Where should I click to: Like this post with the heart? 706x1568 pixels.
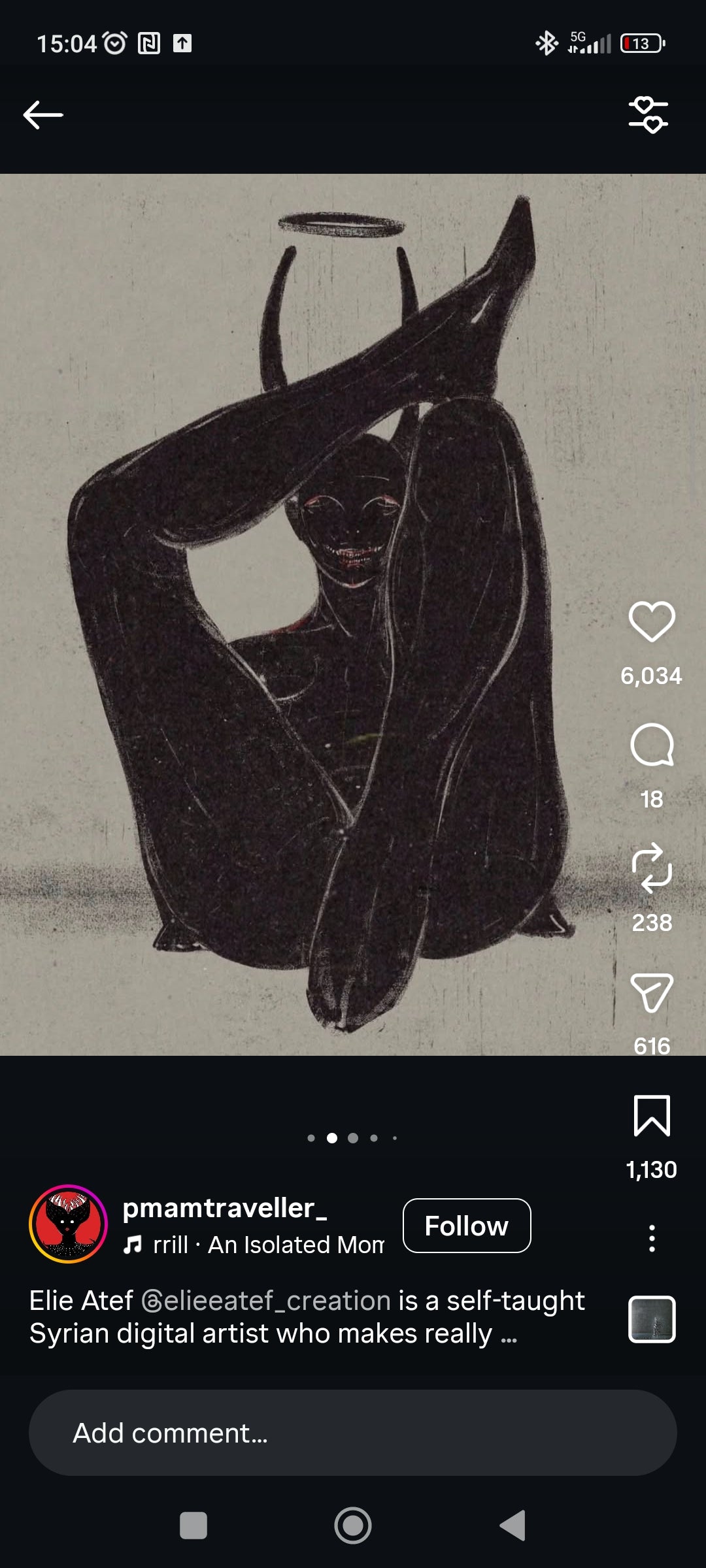click(652, 621)
